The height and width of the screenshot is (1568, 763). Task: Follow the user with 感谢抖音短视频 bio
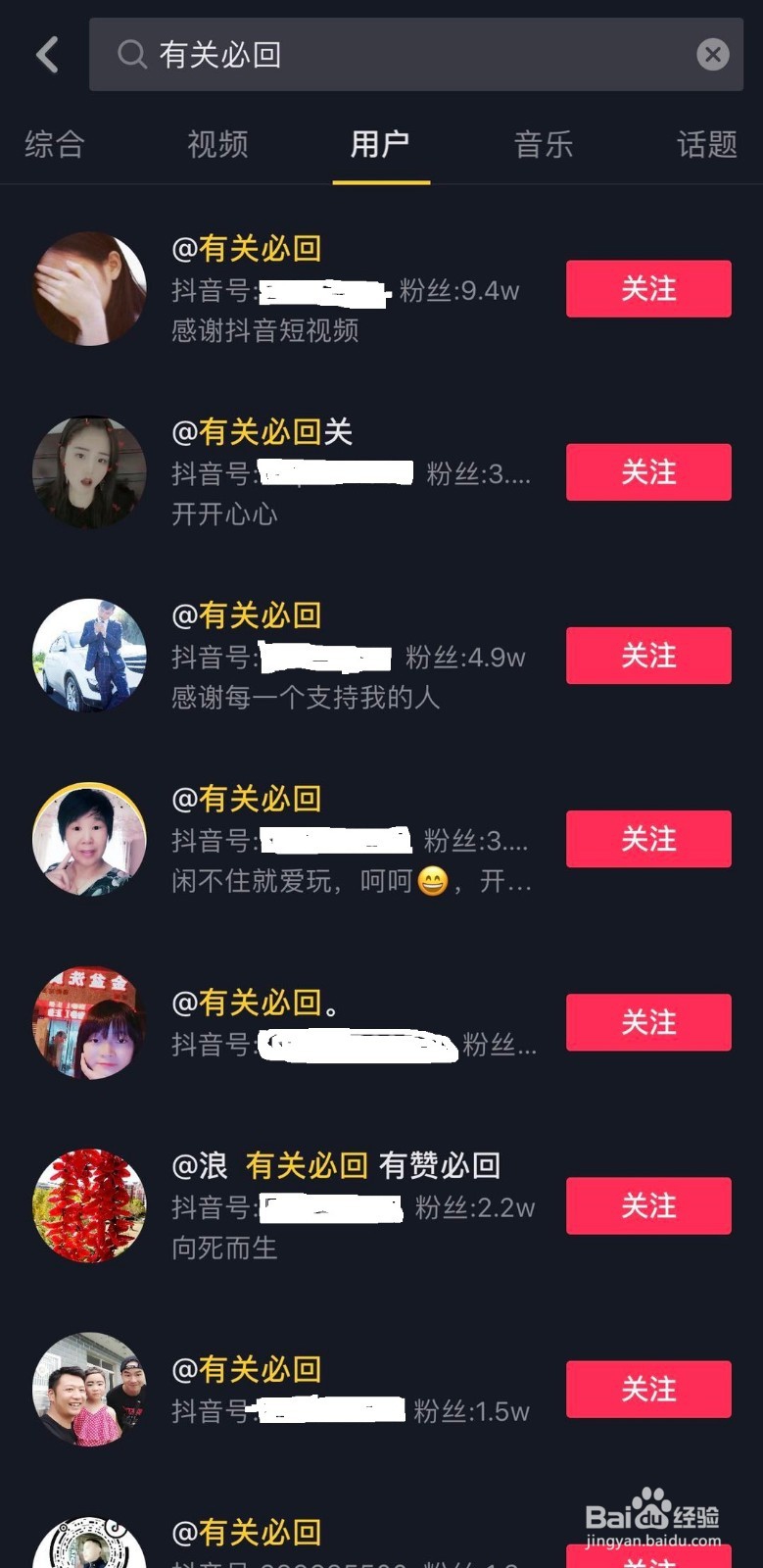pyautogui.click(x=648, y=289)
